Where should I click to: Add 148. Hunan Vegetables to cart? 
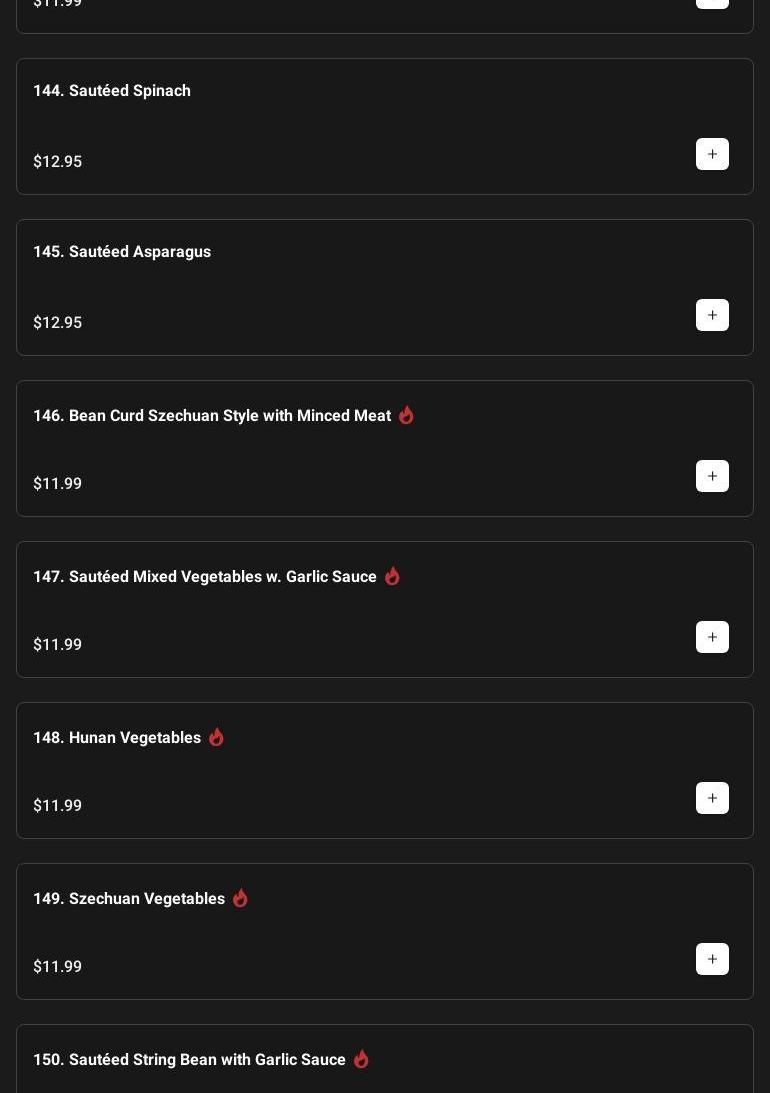[x=712, y=798]
